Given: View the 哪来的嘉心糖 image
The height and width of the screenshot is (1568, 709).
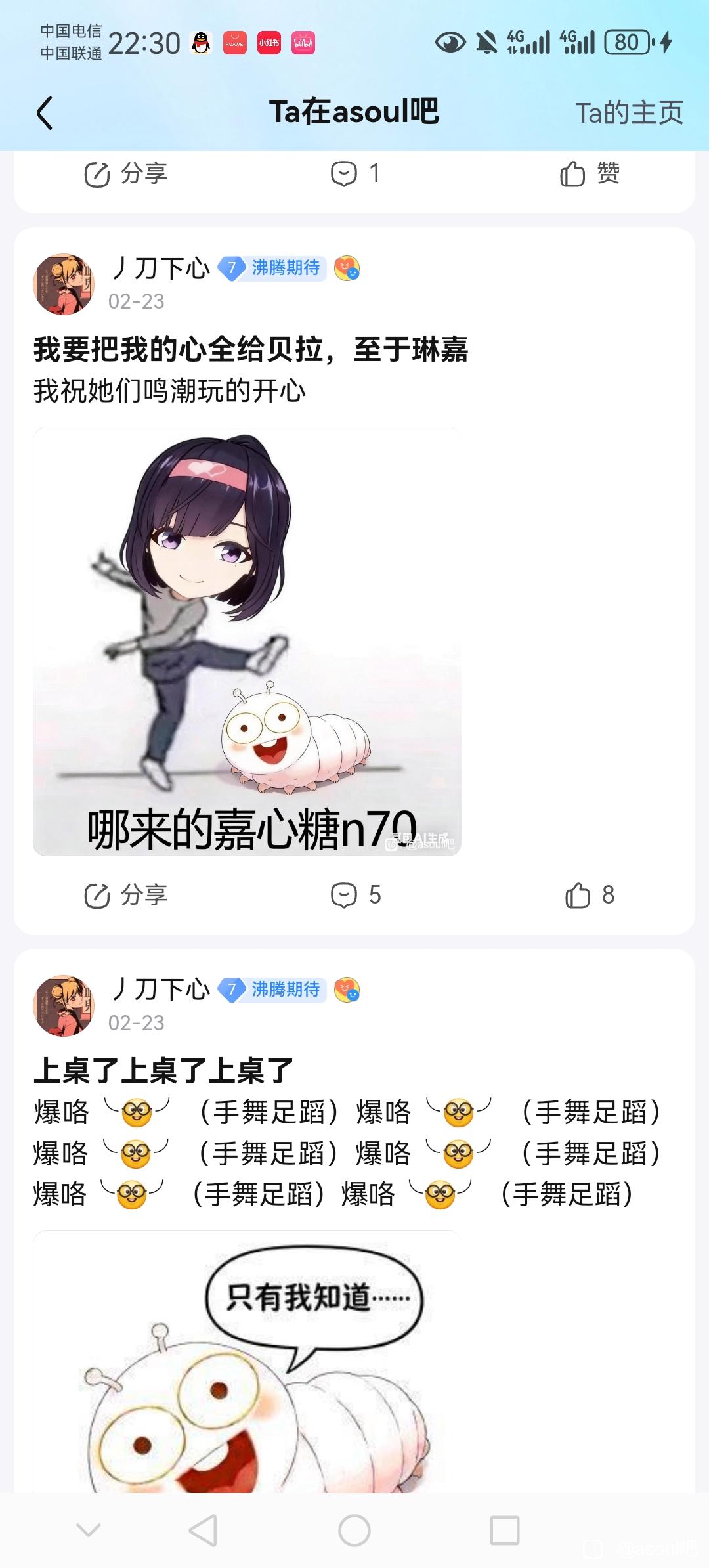Looking at the screenshot, I should tap(247, 642).
